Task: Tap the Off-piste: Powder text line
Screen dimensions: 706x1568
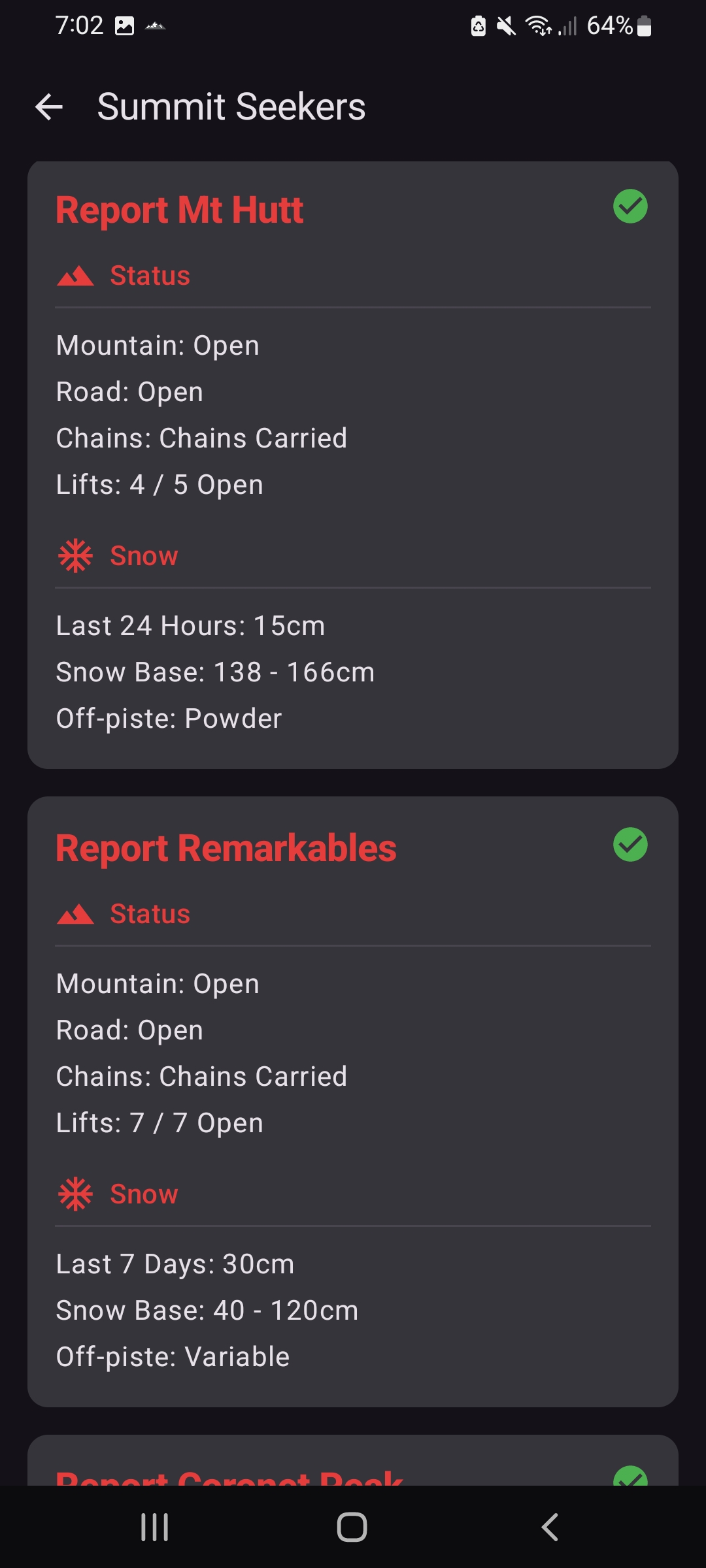Action: 169,717
